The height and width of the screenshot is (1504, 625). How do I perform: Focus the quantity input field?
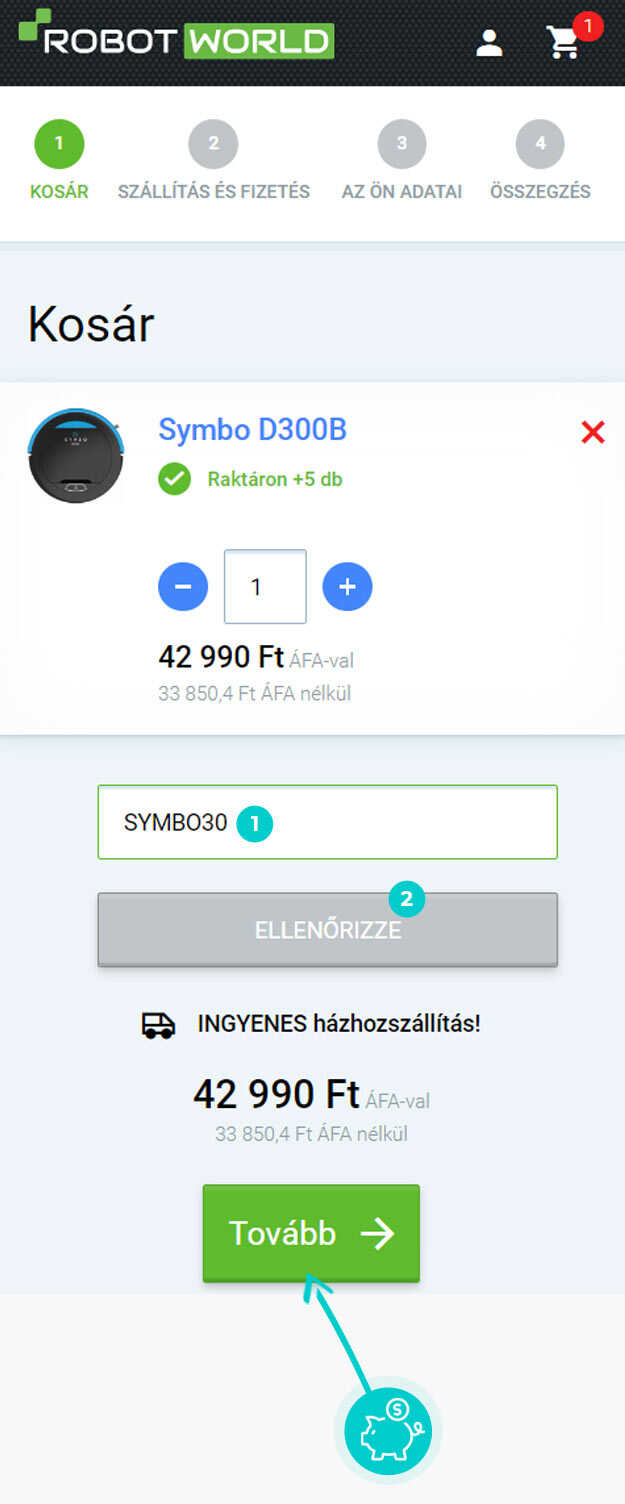265,587
